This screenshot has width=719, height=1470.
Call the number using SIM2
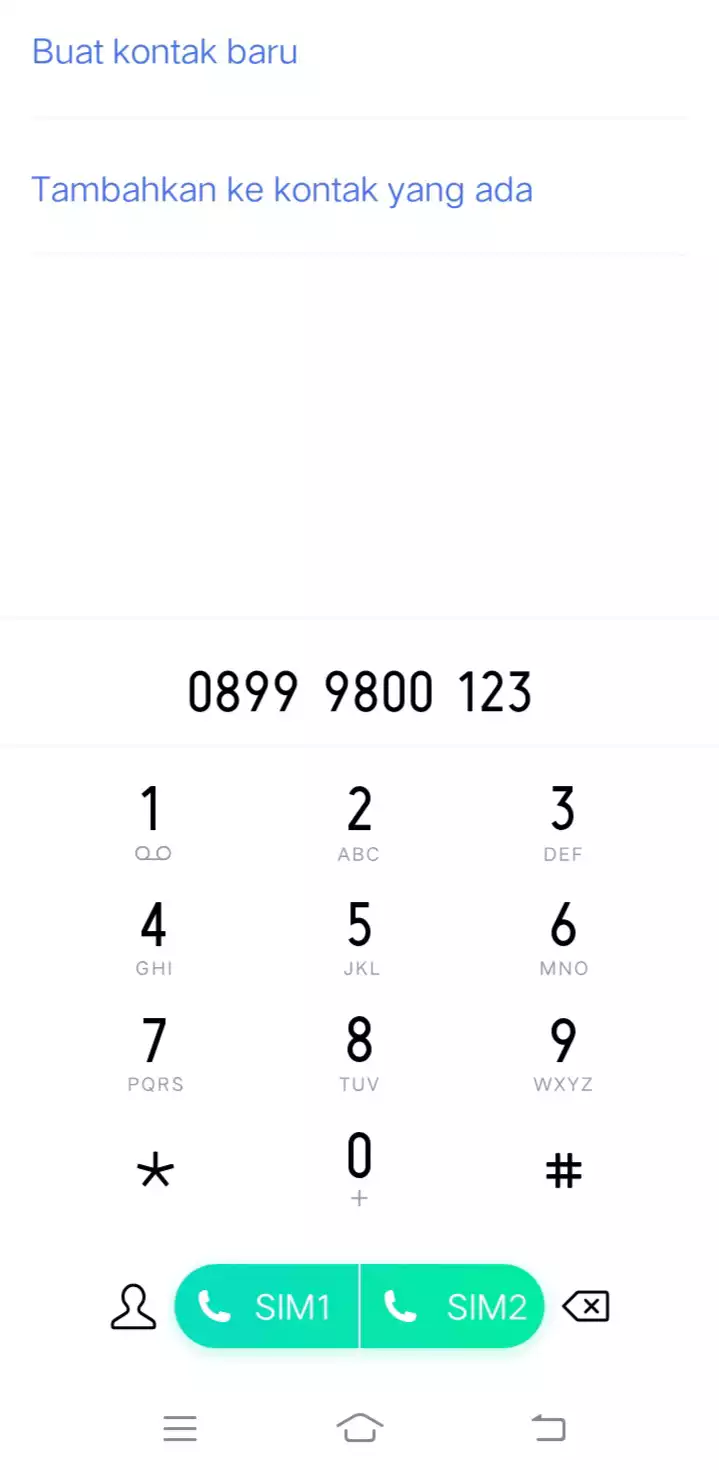[x=452, y=1306]
